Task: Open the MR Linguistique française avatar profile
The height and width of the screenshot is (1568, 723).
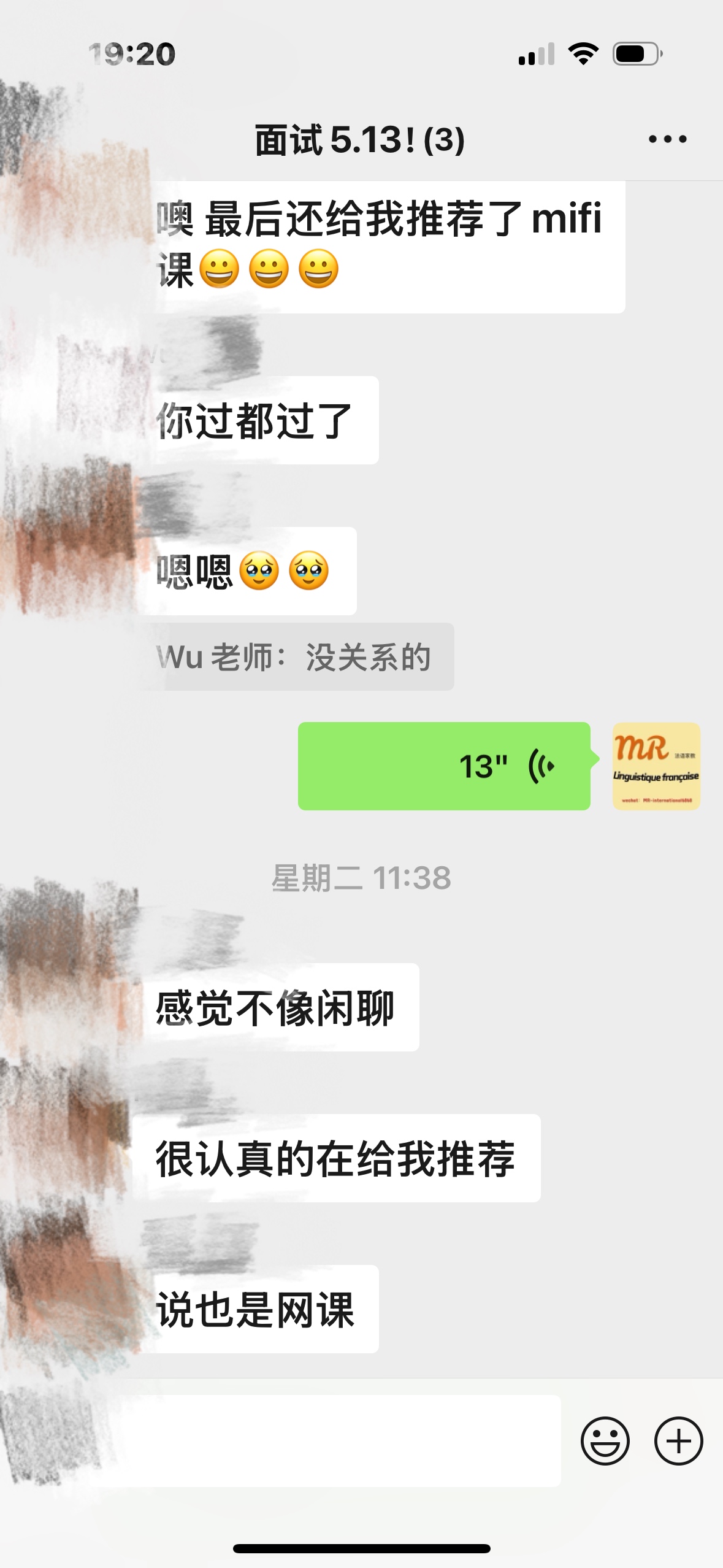Action: tap(656, 766)
